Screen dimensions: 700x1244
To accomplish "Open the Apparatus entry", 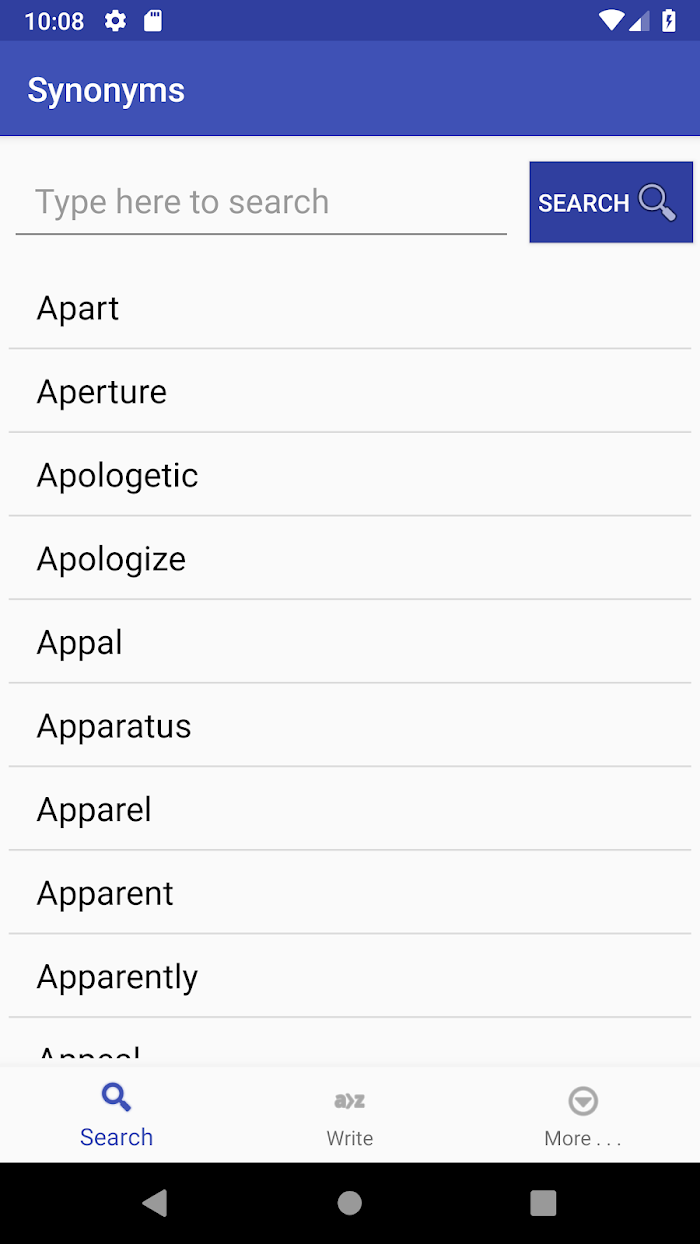I will pos(350,726).
